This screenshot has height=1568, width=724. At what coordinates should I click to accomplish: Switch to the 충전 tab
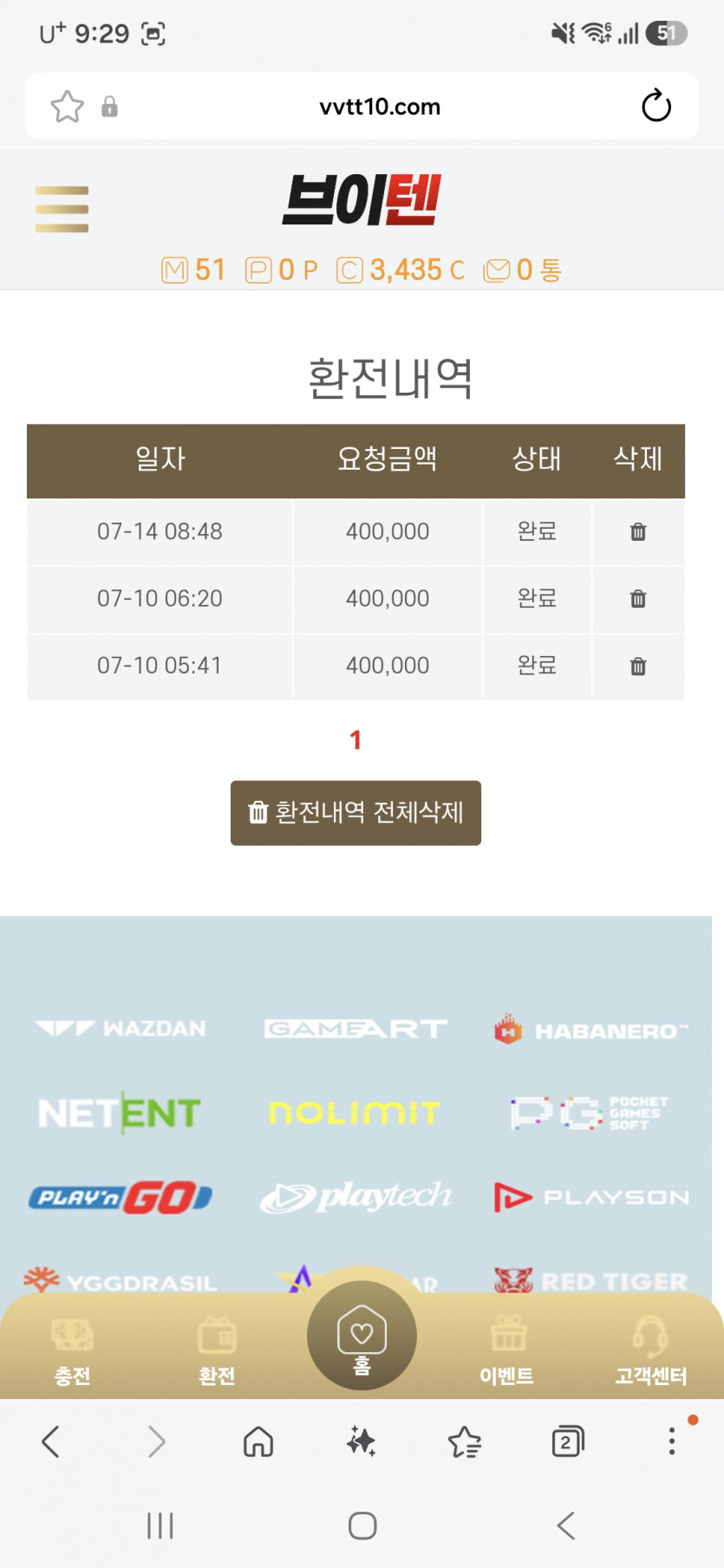72,1350
